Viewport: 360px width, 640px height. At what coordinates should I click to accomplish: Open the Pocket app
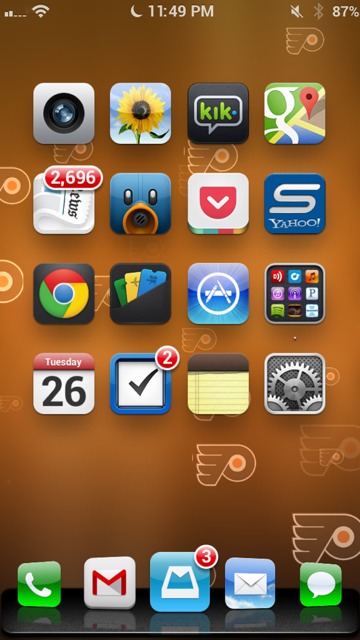pos(218,203)
